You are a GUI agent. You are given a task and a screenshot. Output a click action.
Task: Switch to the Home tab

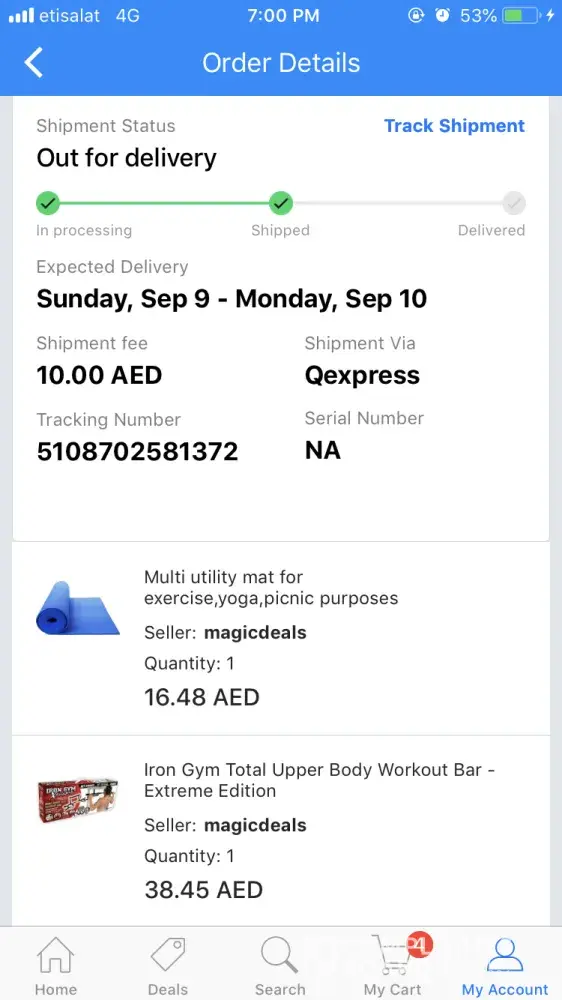pos(56,964)
